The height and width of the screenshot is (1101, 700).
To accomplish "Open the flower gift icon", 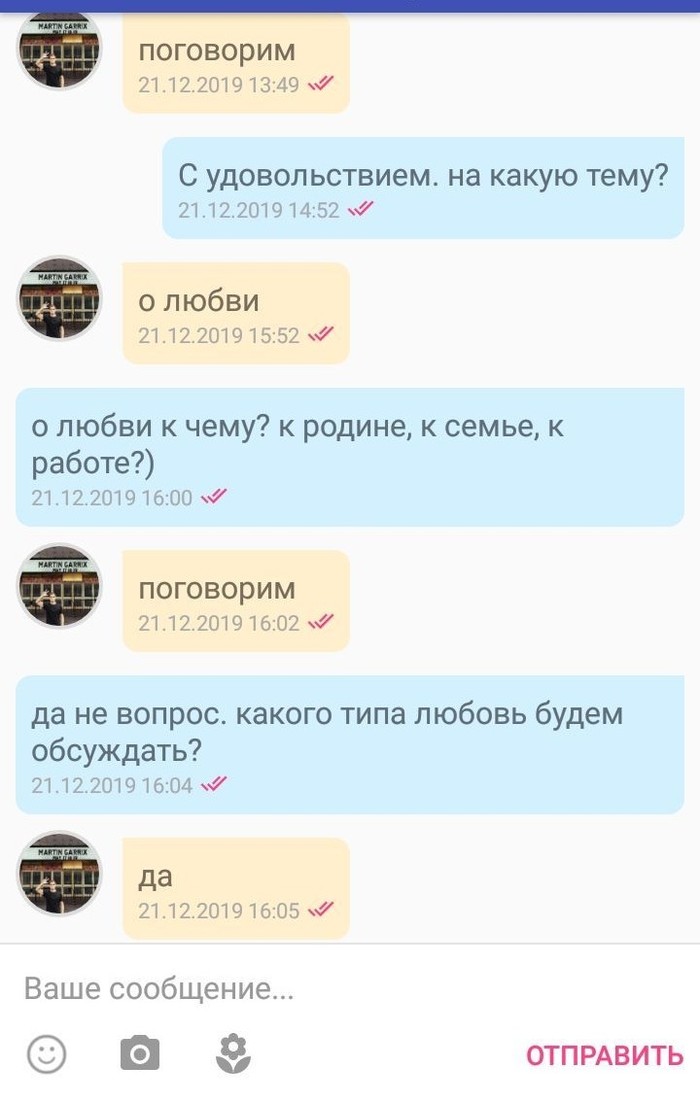I will 233,1053.
